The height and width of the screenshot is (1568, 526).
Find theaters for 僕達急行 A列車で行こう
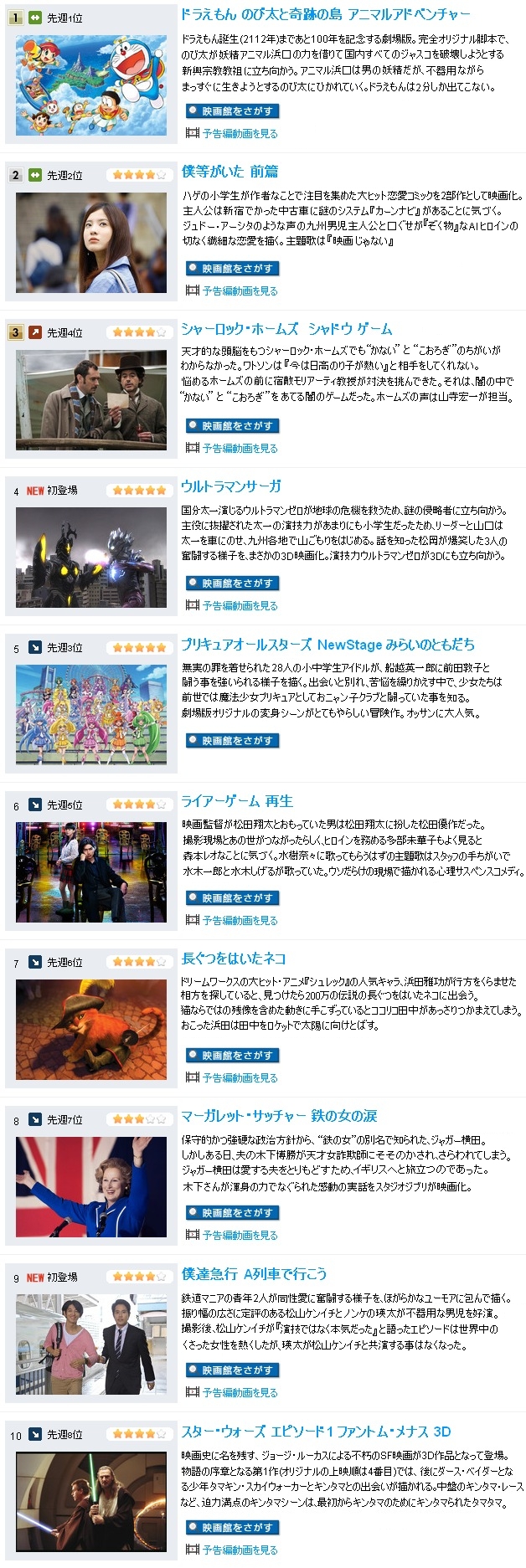click(232, 1370)
